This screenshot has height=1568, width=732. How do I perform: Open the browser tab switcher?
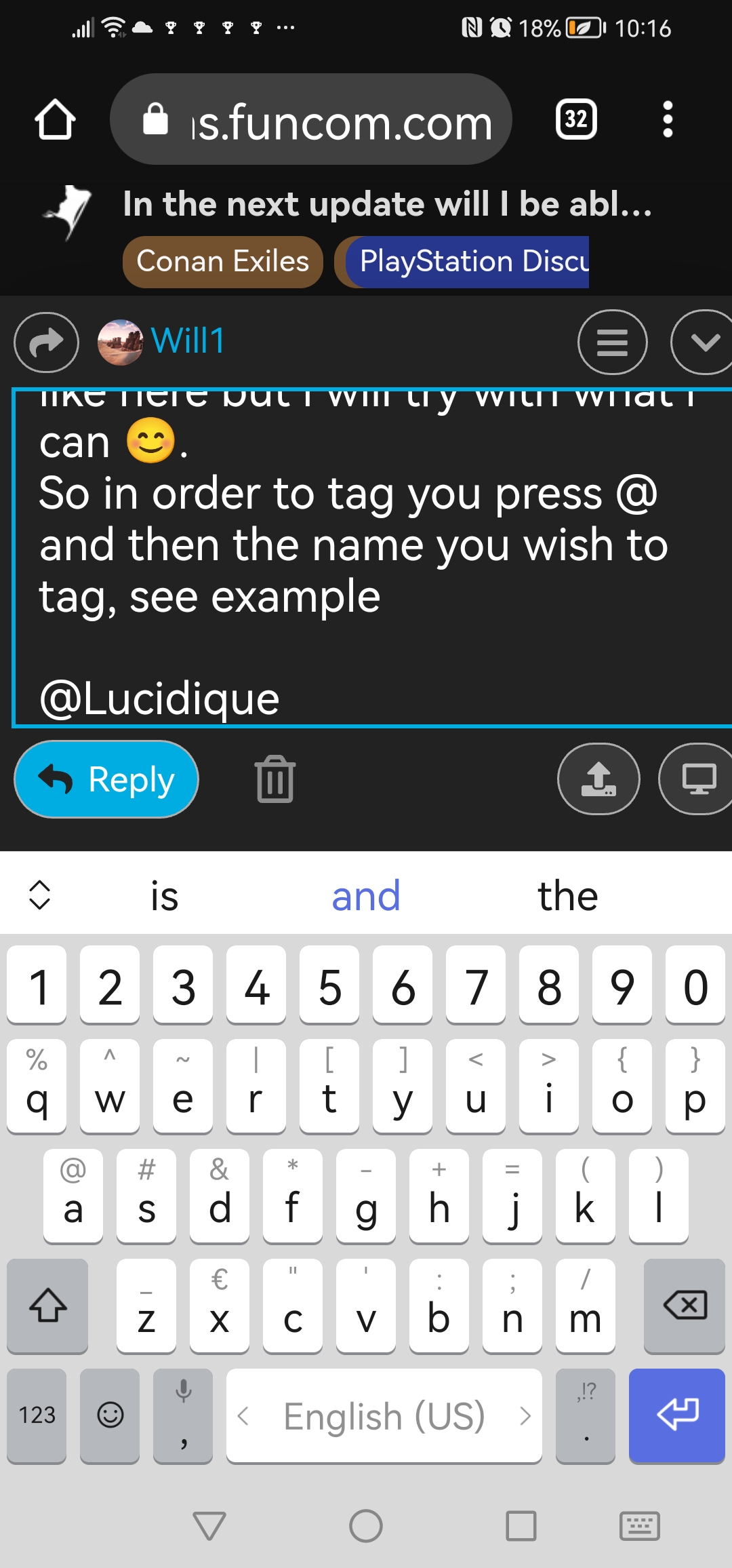(x=576, y=119)
